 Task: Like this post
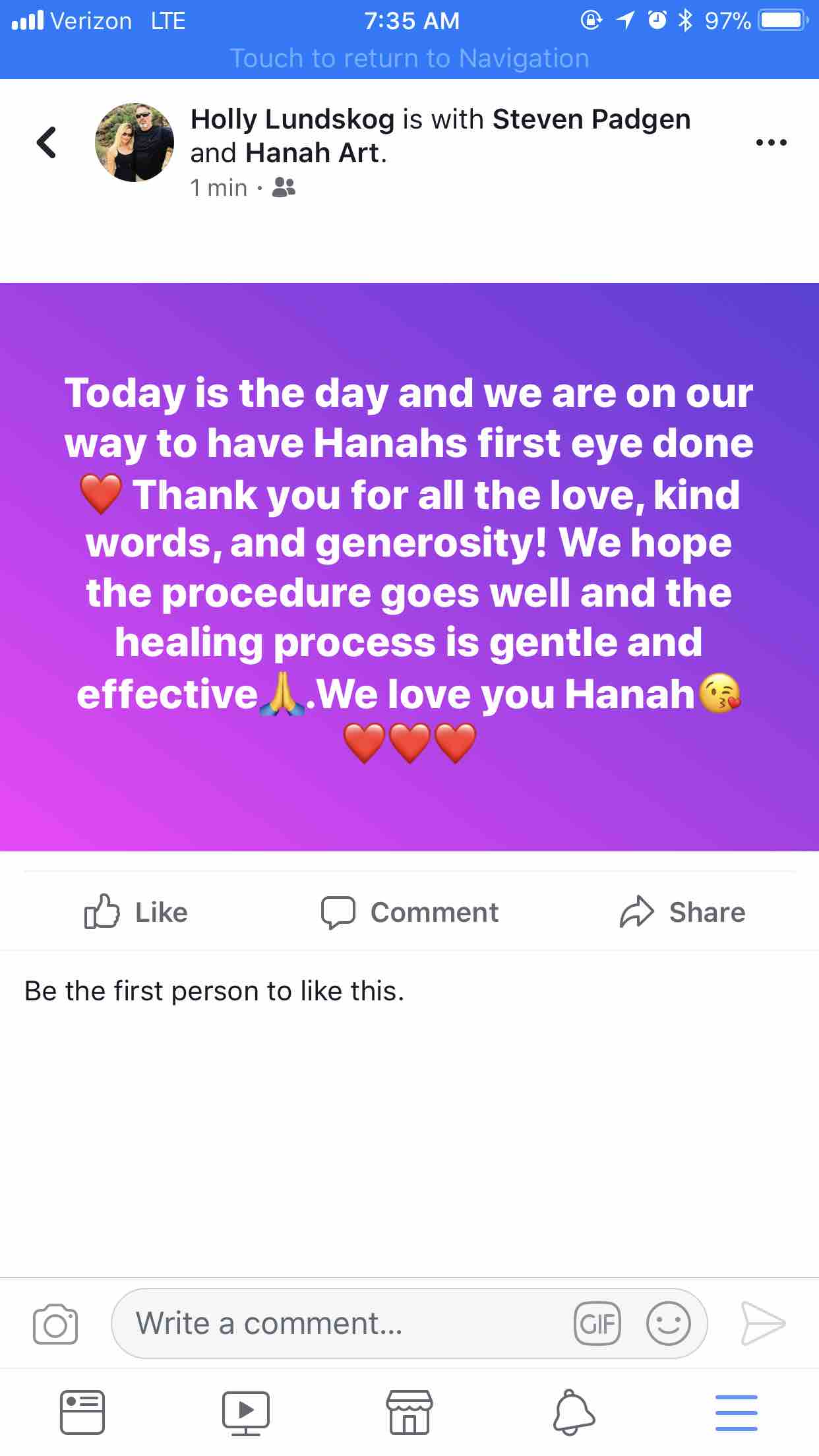pyautogui.click(x=136, y=912)
